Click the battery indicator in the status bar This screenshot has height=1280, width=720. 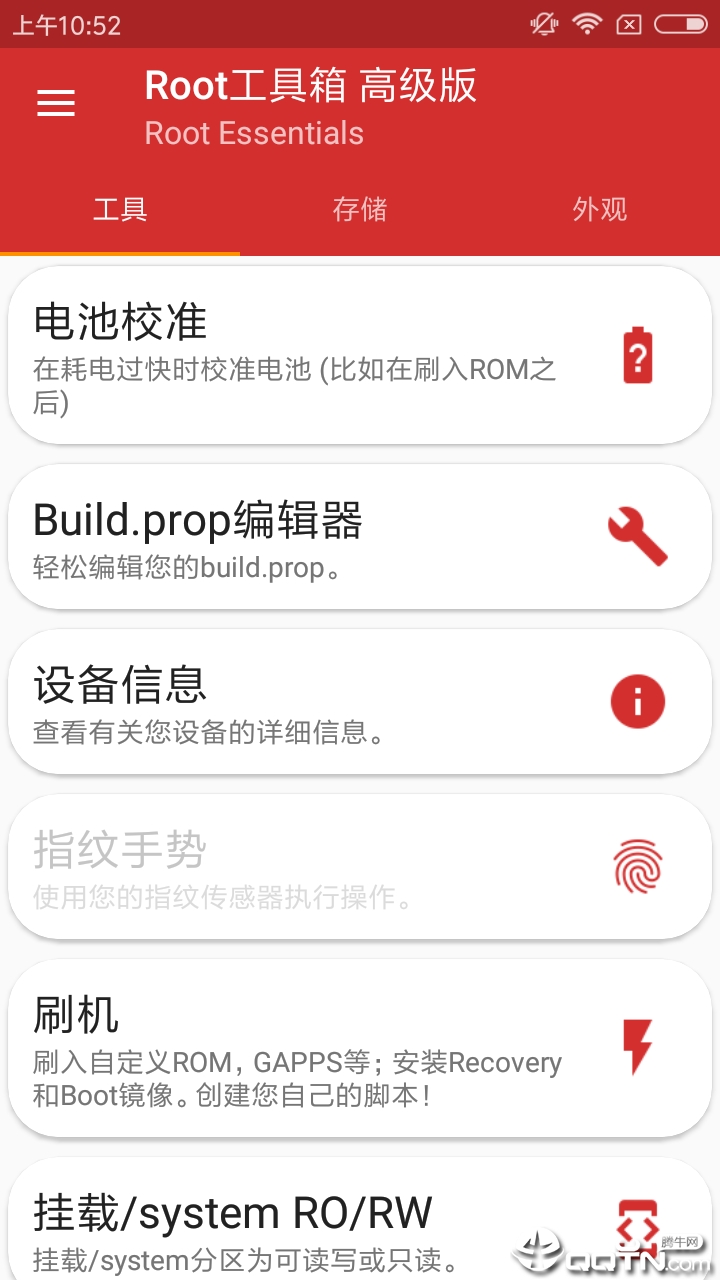(678, 24)
